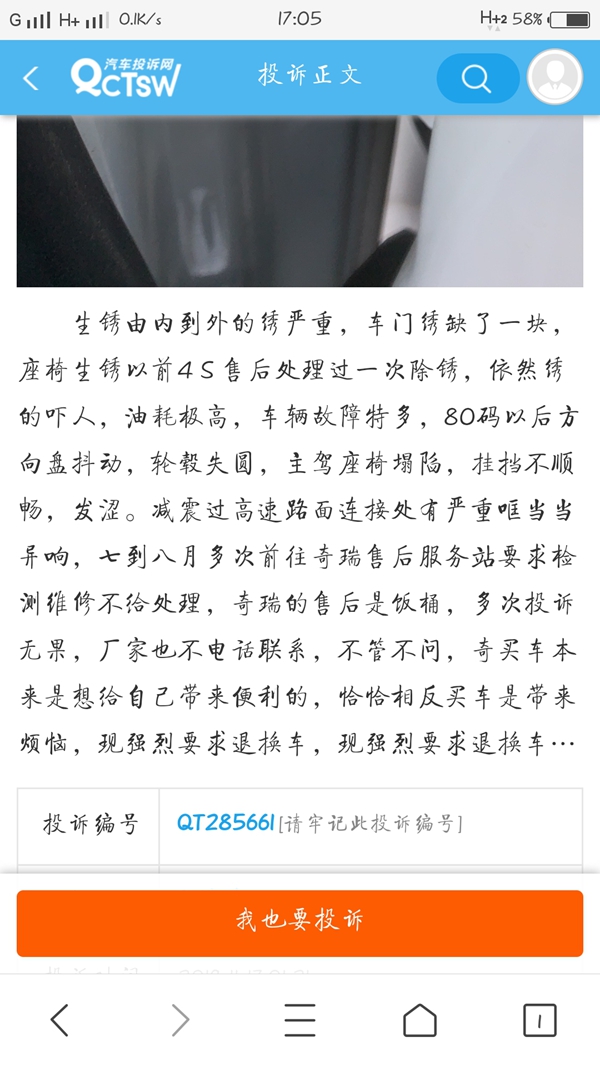This screenshot has height=1067, width=600.
Task: Go back with browser back arrow
Action: [60, 1020]
